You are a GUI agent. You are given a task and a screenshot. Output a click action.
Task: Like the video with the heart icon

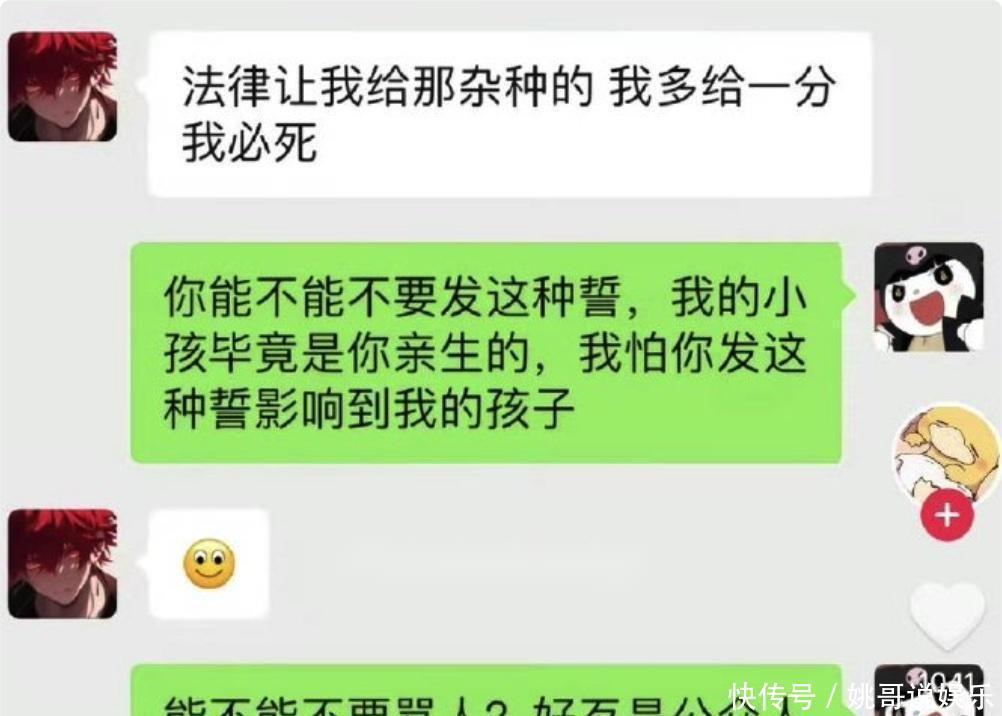[948, 616]
